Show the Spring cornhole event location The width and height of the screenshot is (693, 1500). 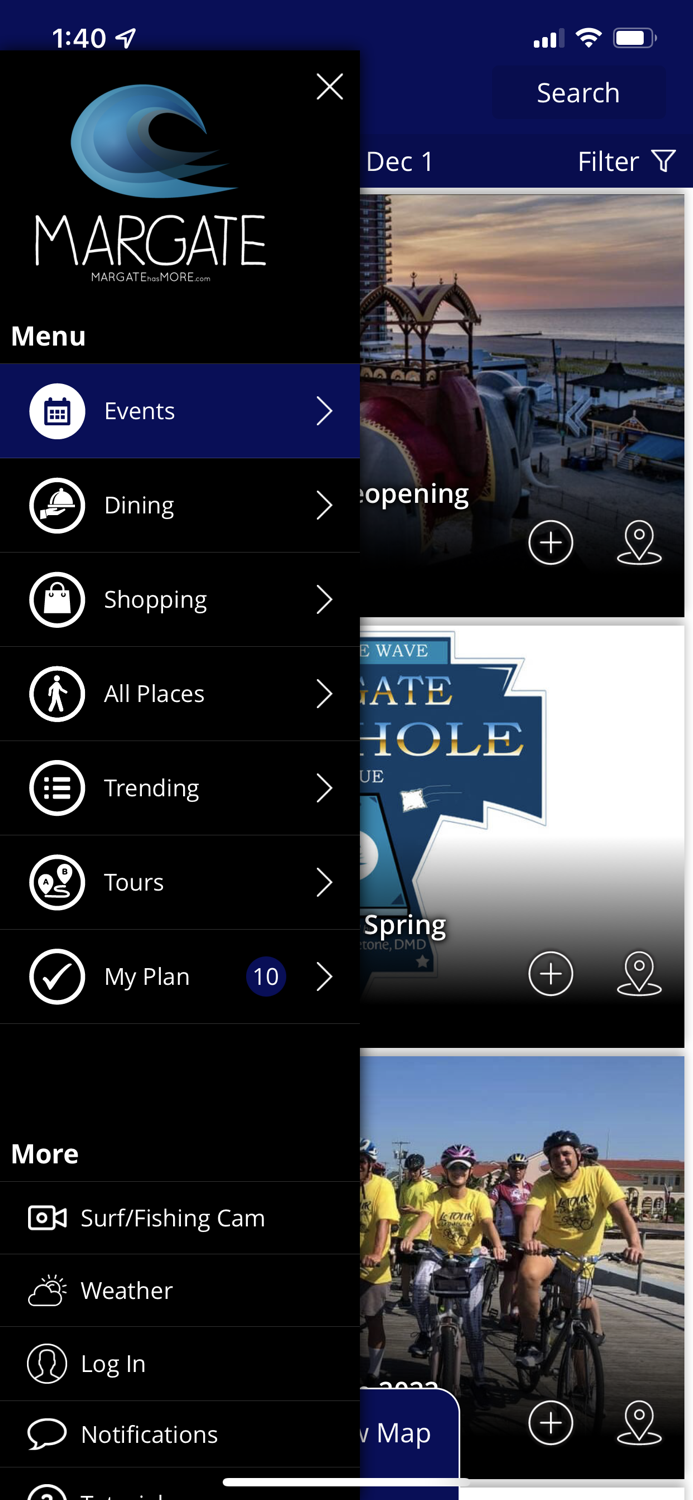639,974
